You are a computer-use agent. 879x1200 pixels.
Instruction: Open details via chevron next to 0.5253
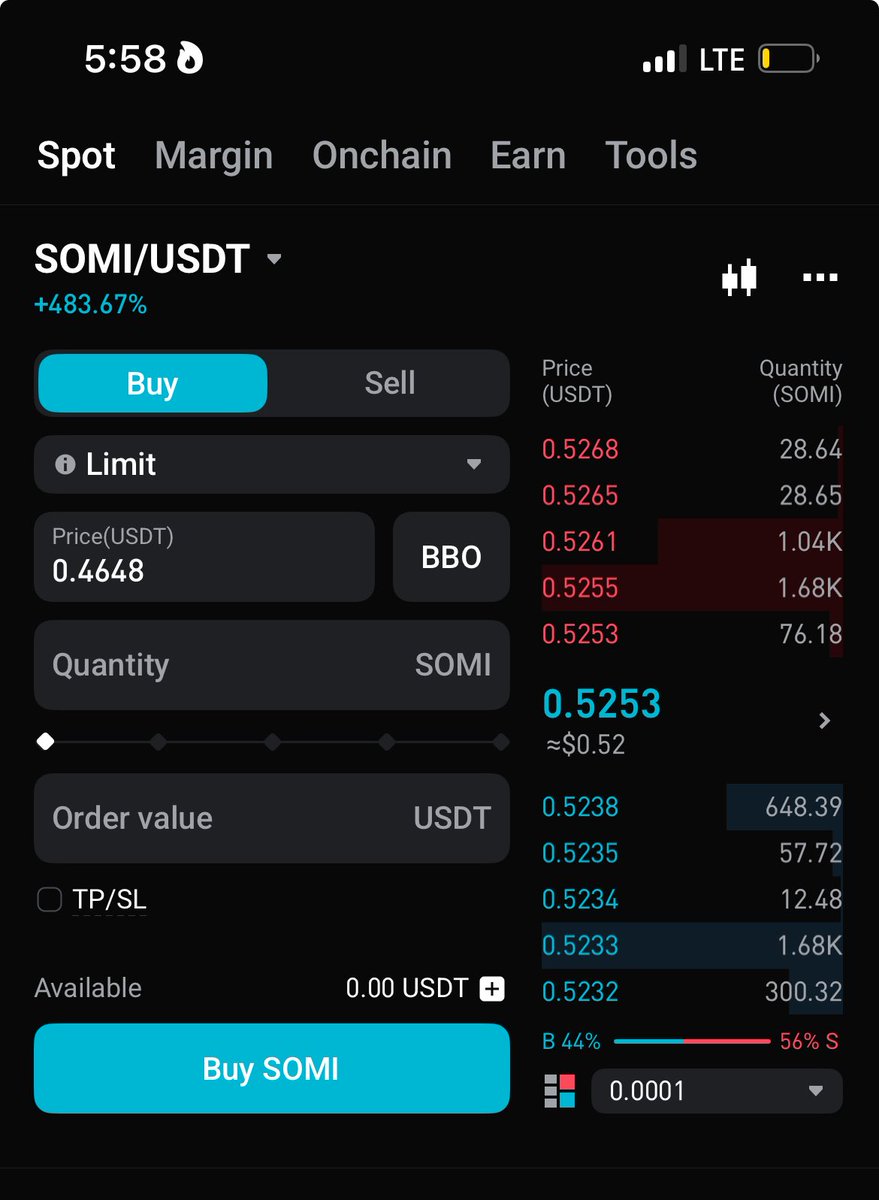[x=825, y=720]
